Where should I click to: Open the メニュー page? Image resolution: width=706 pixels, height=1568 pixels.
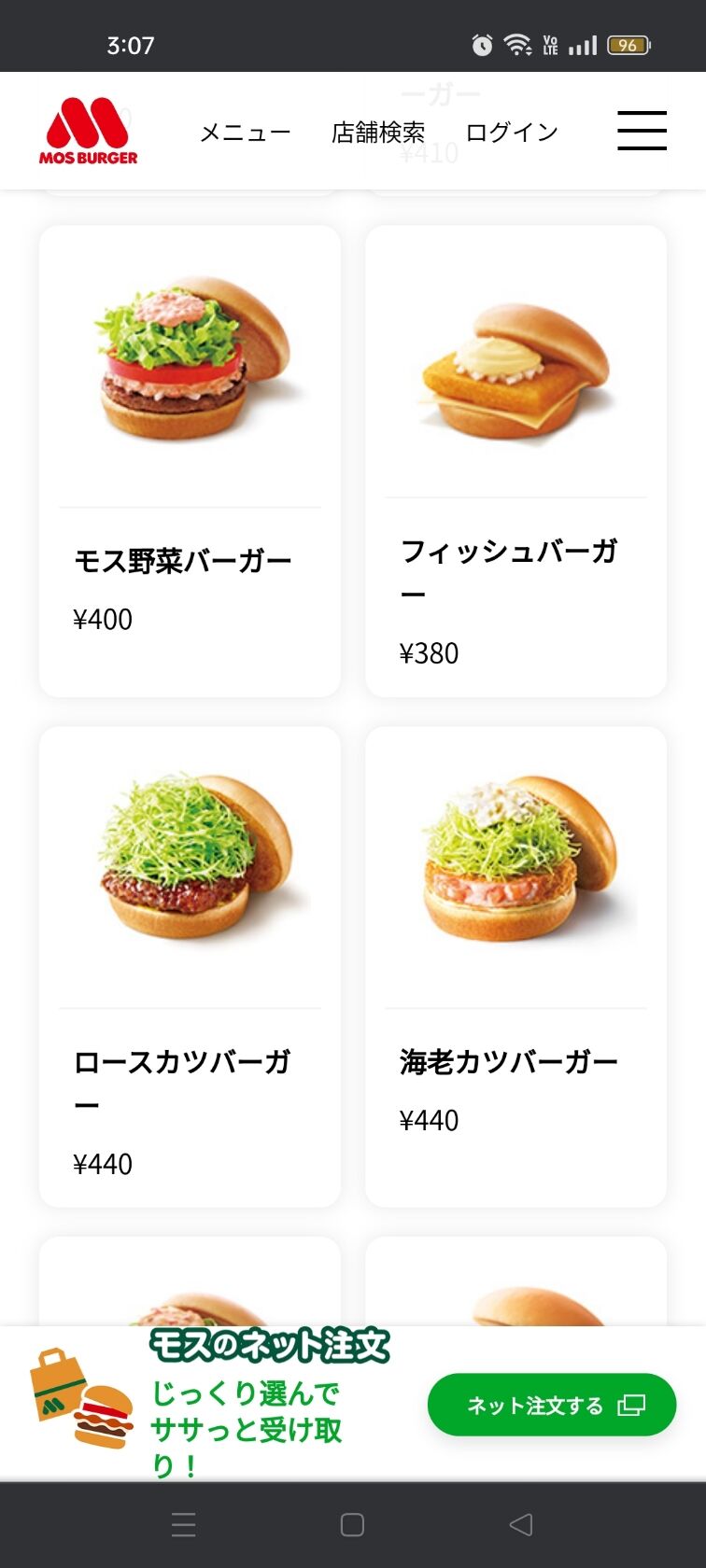pos(246,133)
